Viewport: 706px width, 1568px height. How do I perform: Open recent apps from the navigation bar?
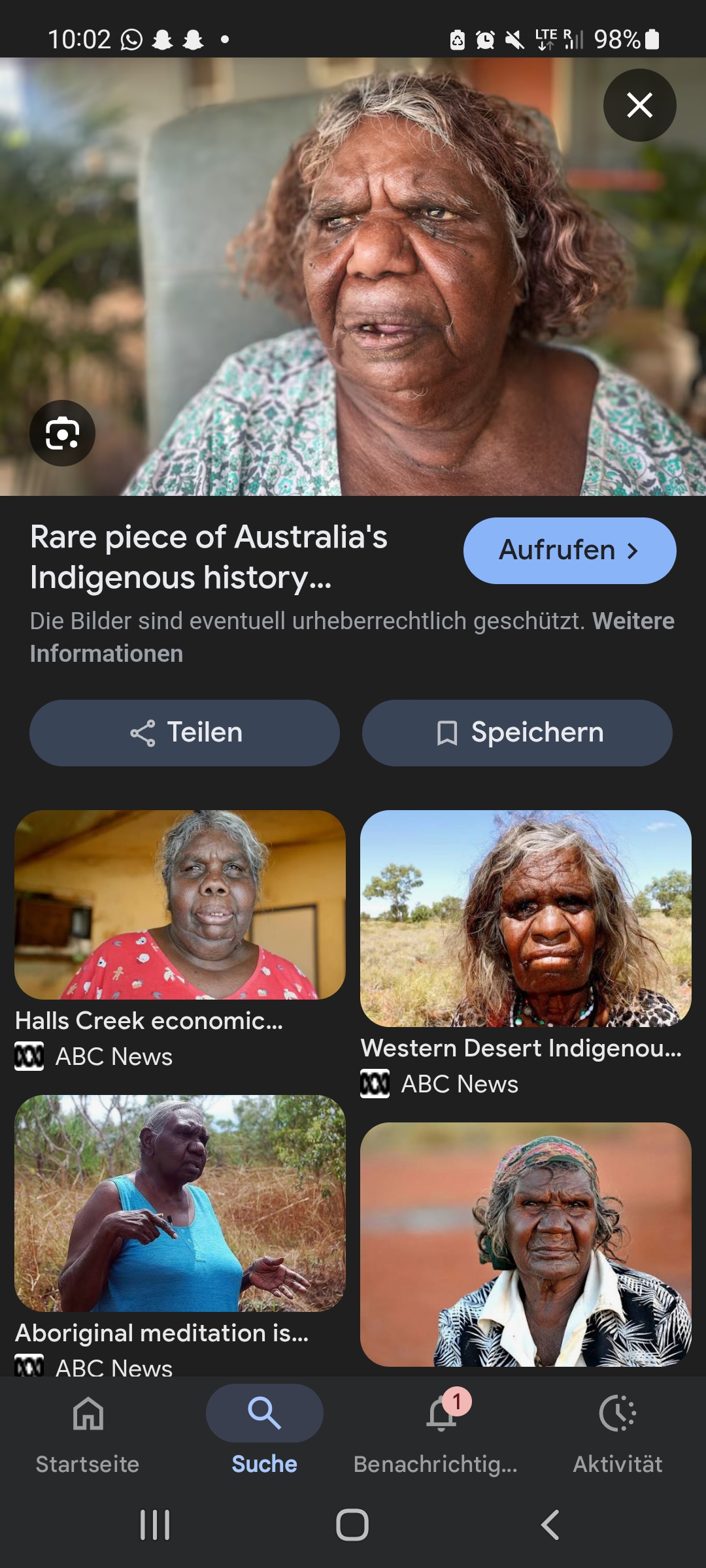155,1525
